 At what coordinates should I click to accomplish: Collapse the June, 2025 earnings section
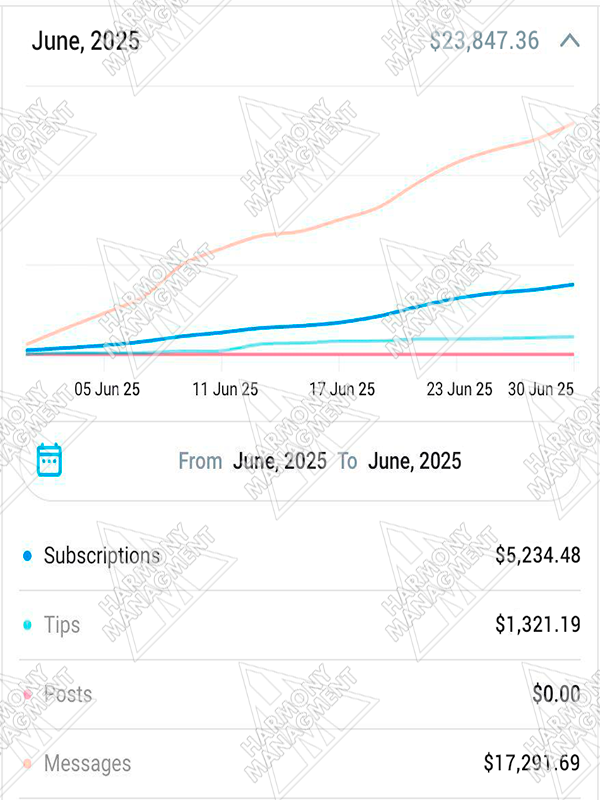[x=570, y=41]
